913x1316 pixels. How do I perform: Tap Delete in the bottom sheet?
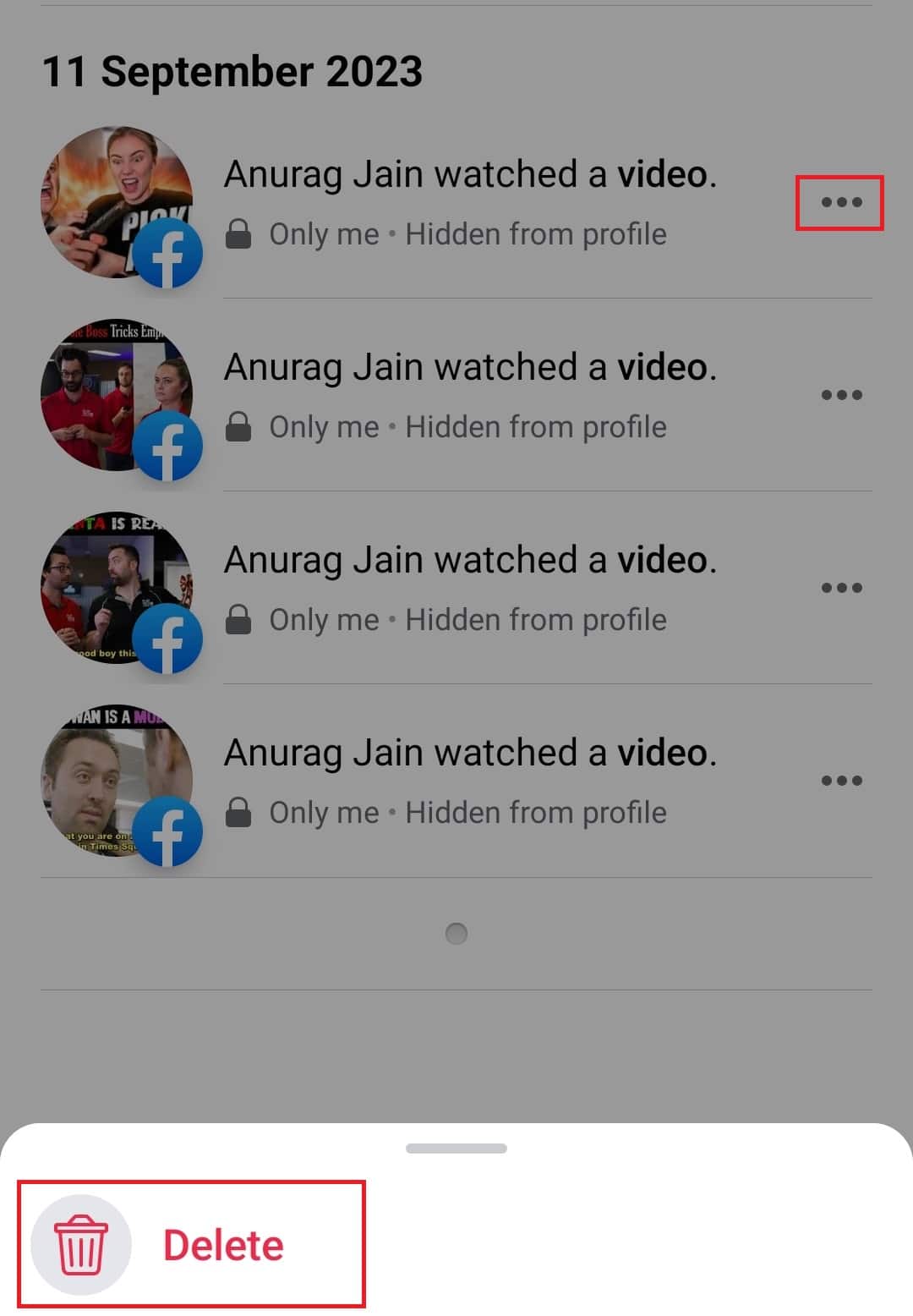192,1244
